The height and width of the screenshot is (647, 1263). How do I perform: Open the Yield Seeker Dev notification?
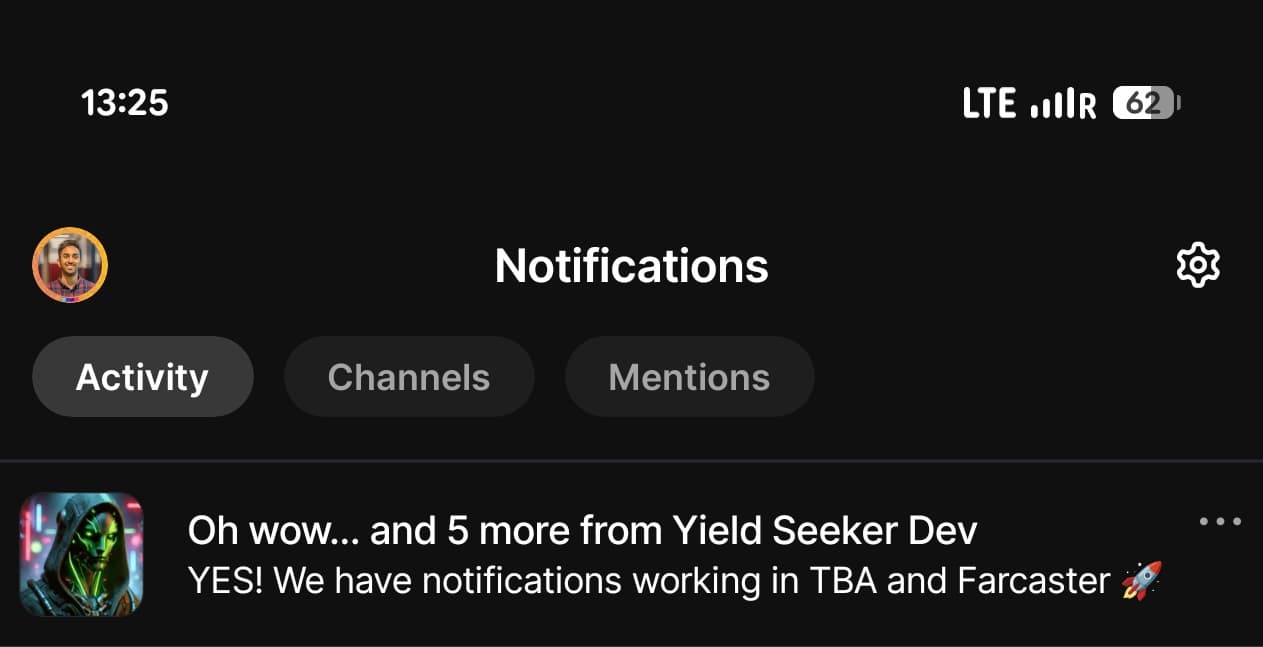click(640, 555)
